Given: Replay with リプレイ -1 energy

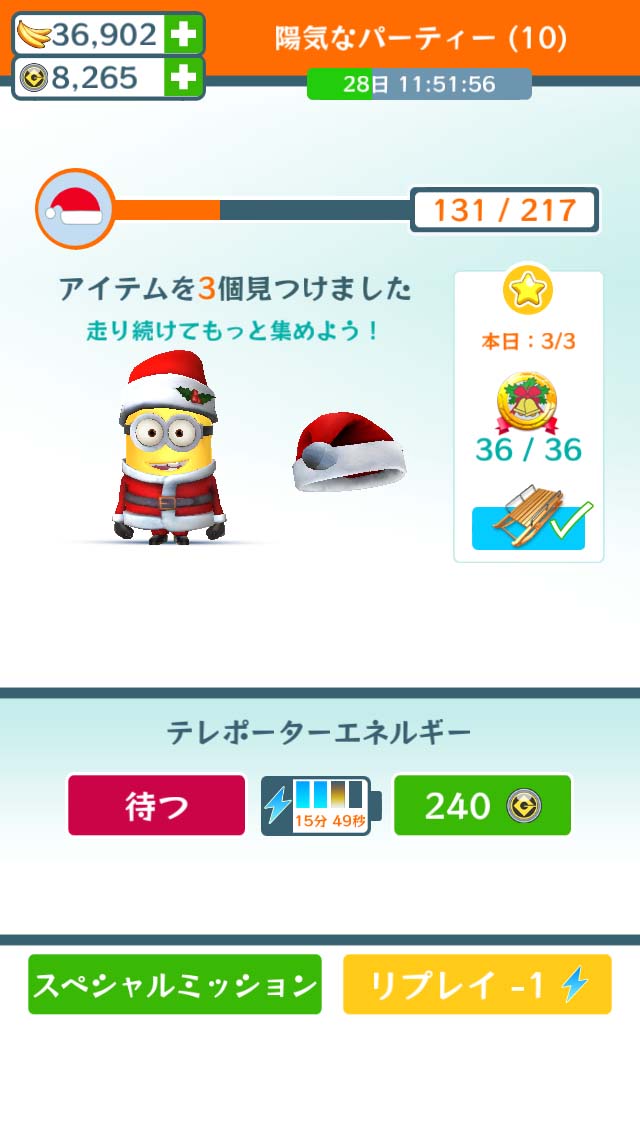Looking at the screenshot, I should (477, 985).
